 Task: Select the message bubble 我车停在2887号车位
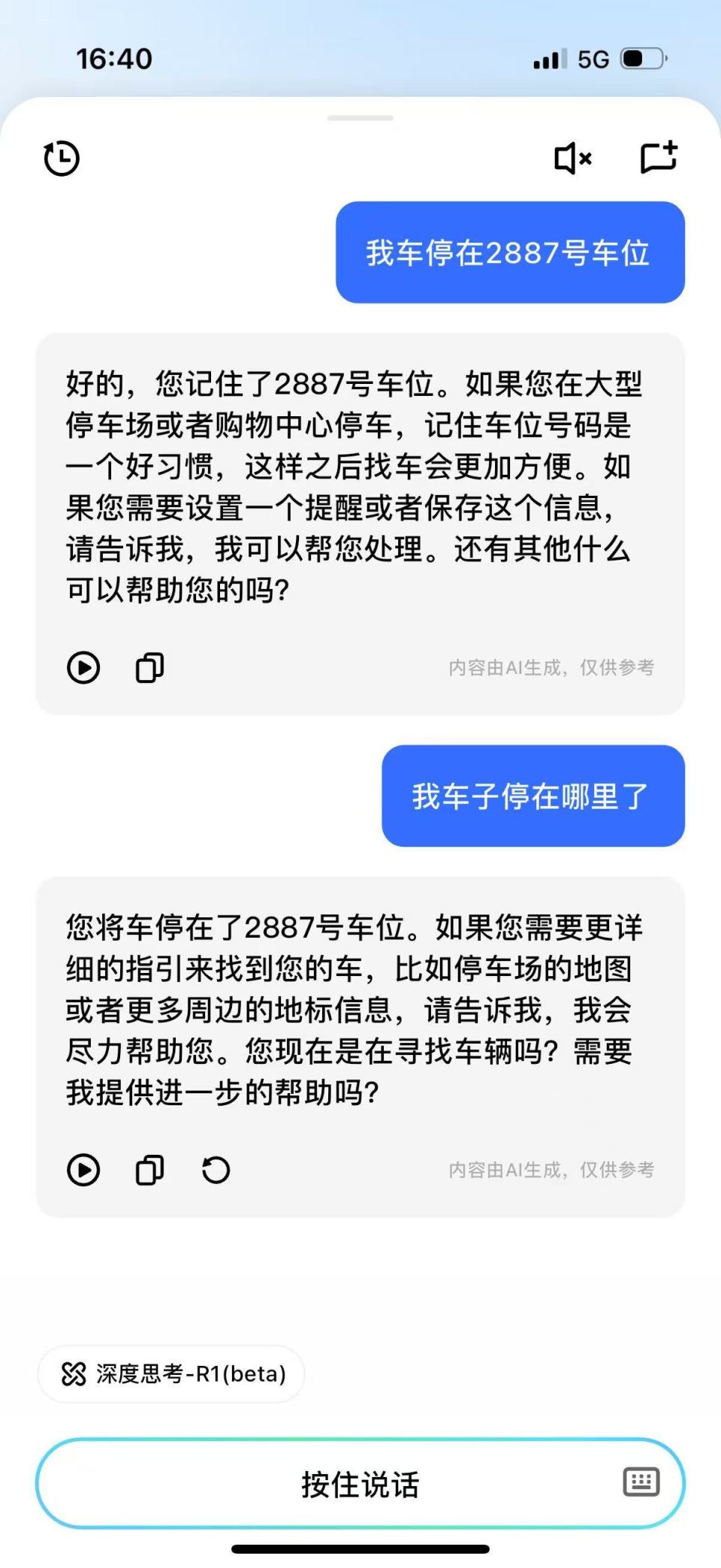click(x=510, y=253)
